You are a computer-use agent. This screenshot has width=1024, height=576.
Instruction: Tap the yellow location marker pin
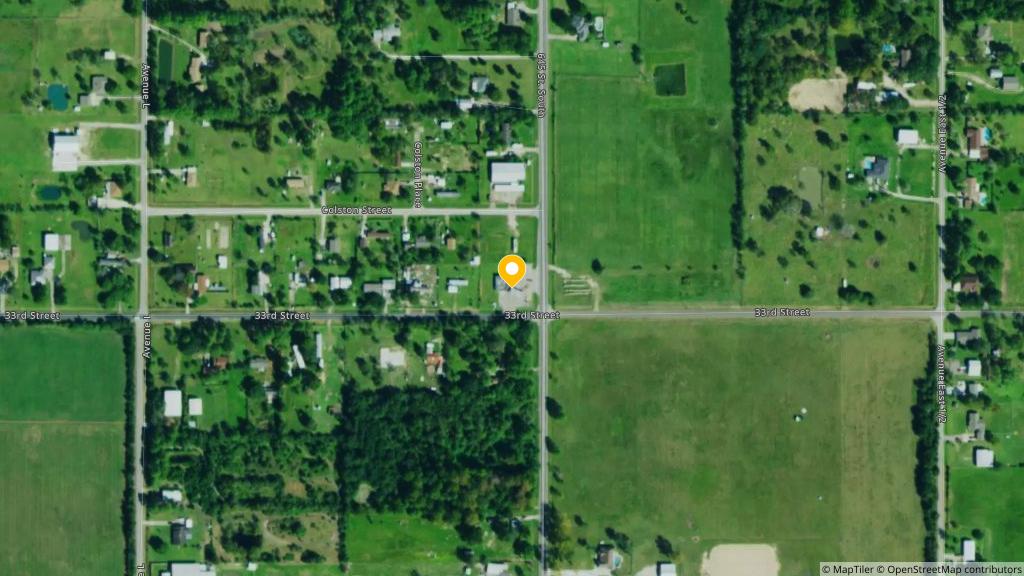coord(512,270)
